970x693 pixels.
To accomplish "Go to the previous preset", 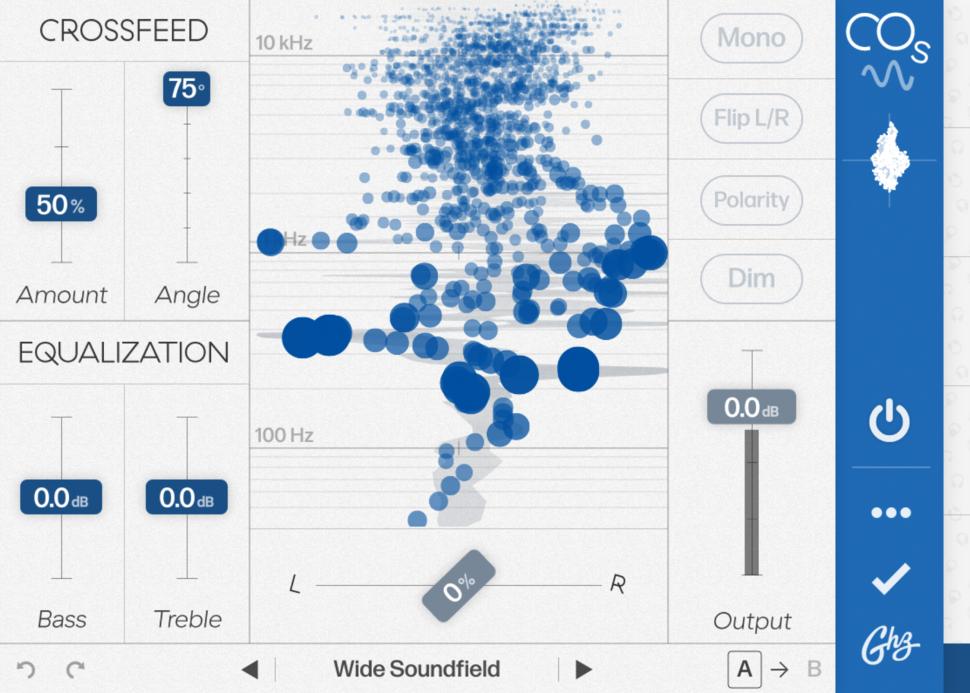I will click(250, 670).
